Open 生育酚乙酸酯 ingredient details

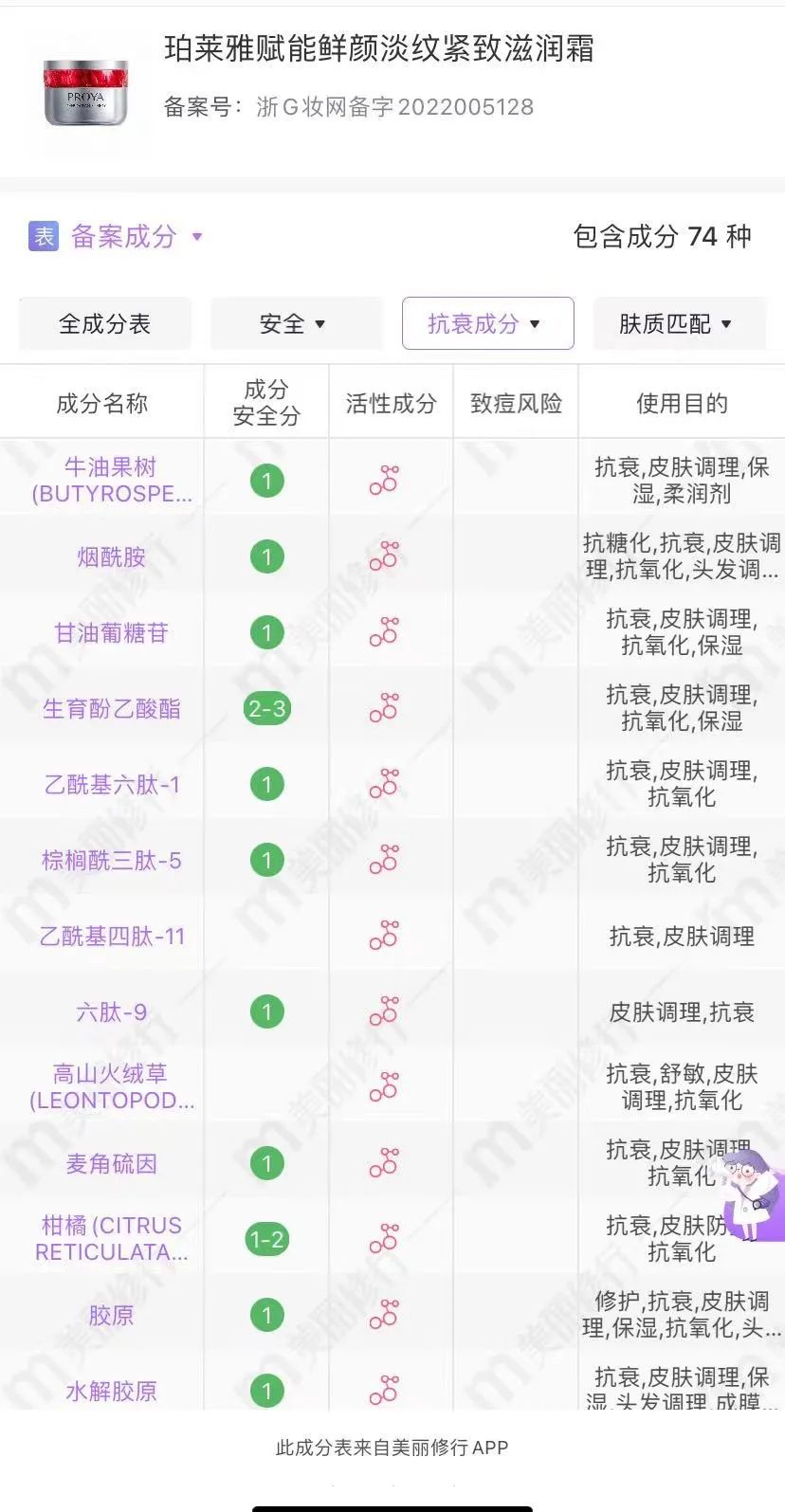(x=111, y=708)
